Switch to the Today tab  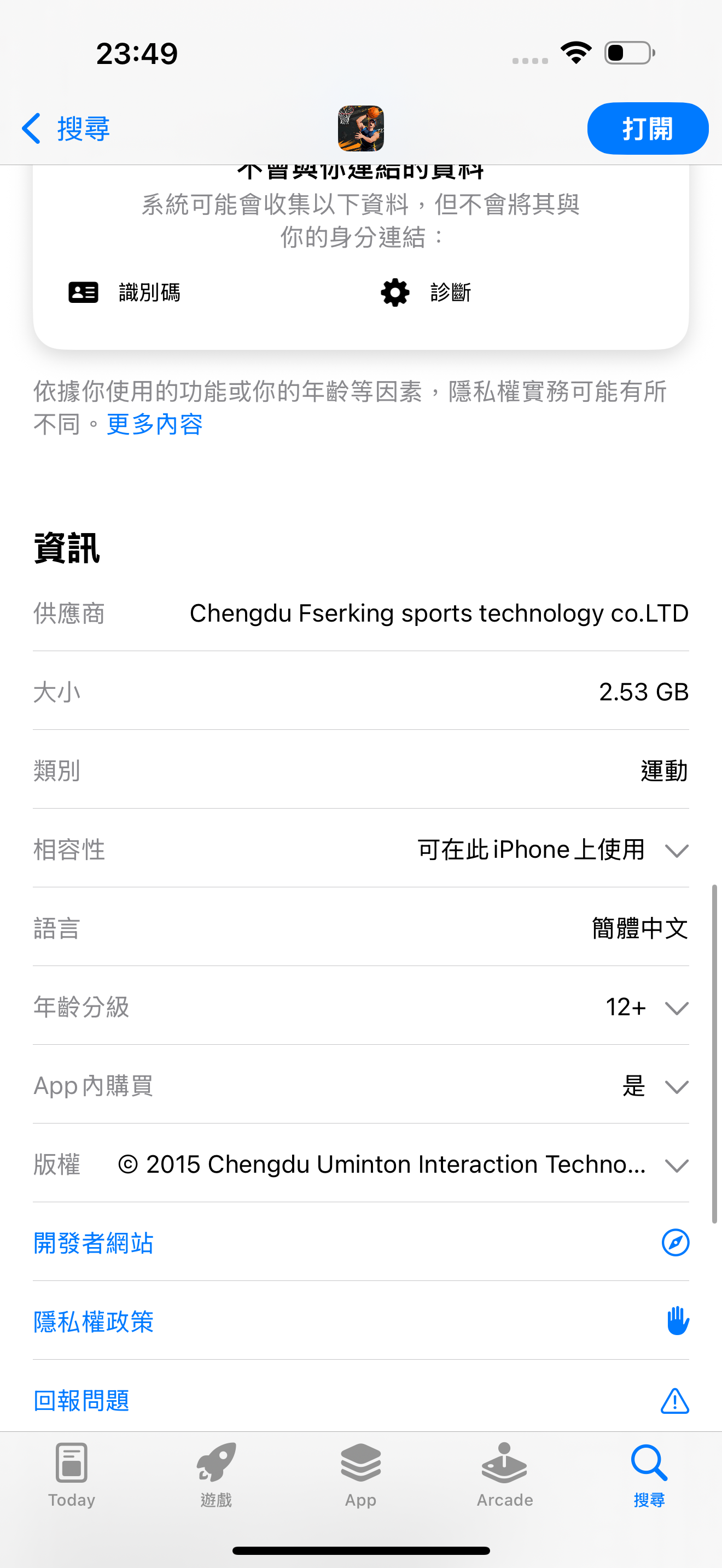[72, 1473]
